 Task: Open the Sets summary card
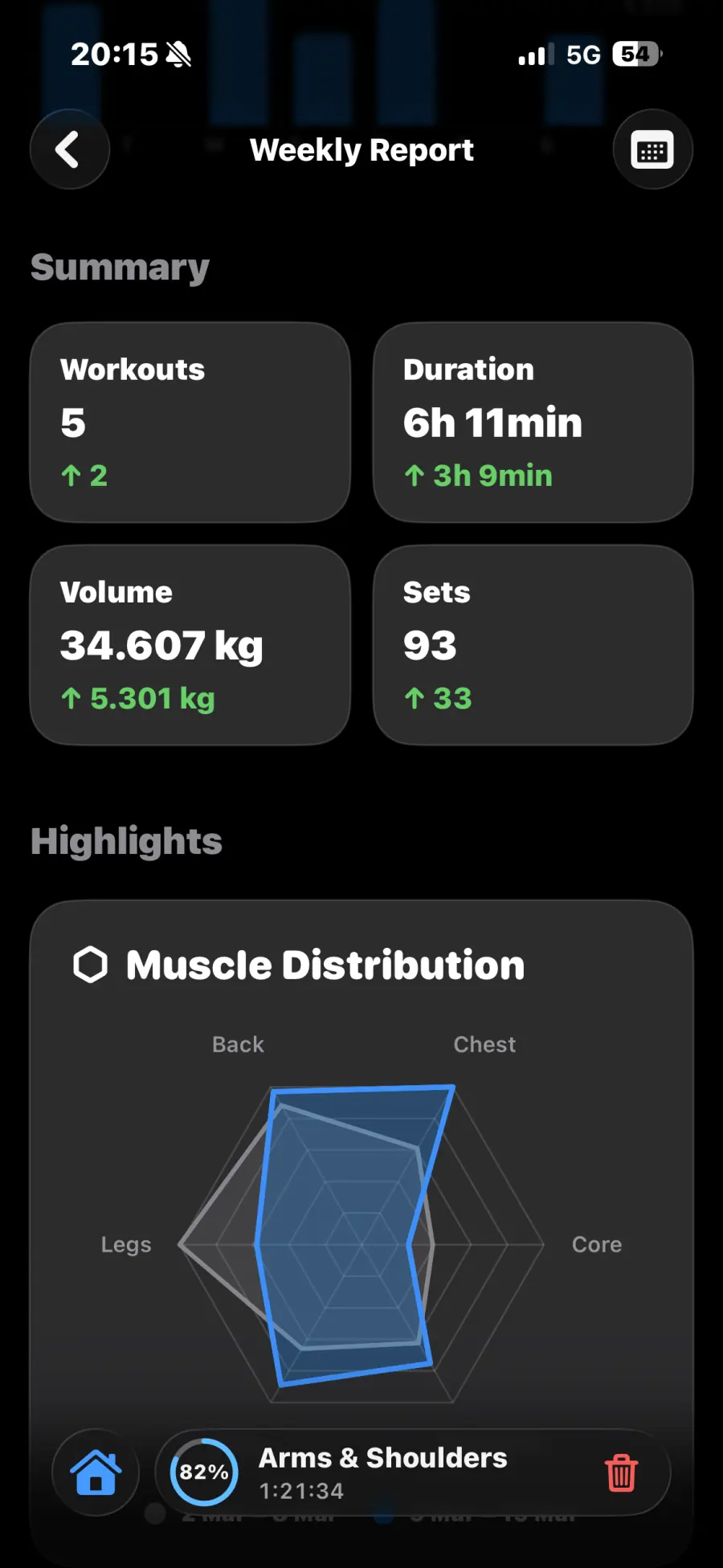(533, 645)
